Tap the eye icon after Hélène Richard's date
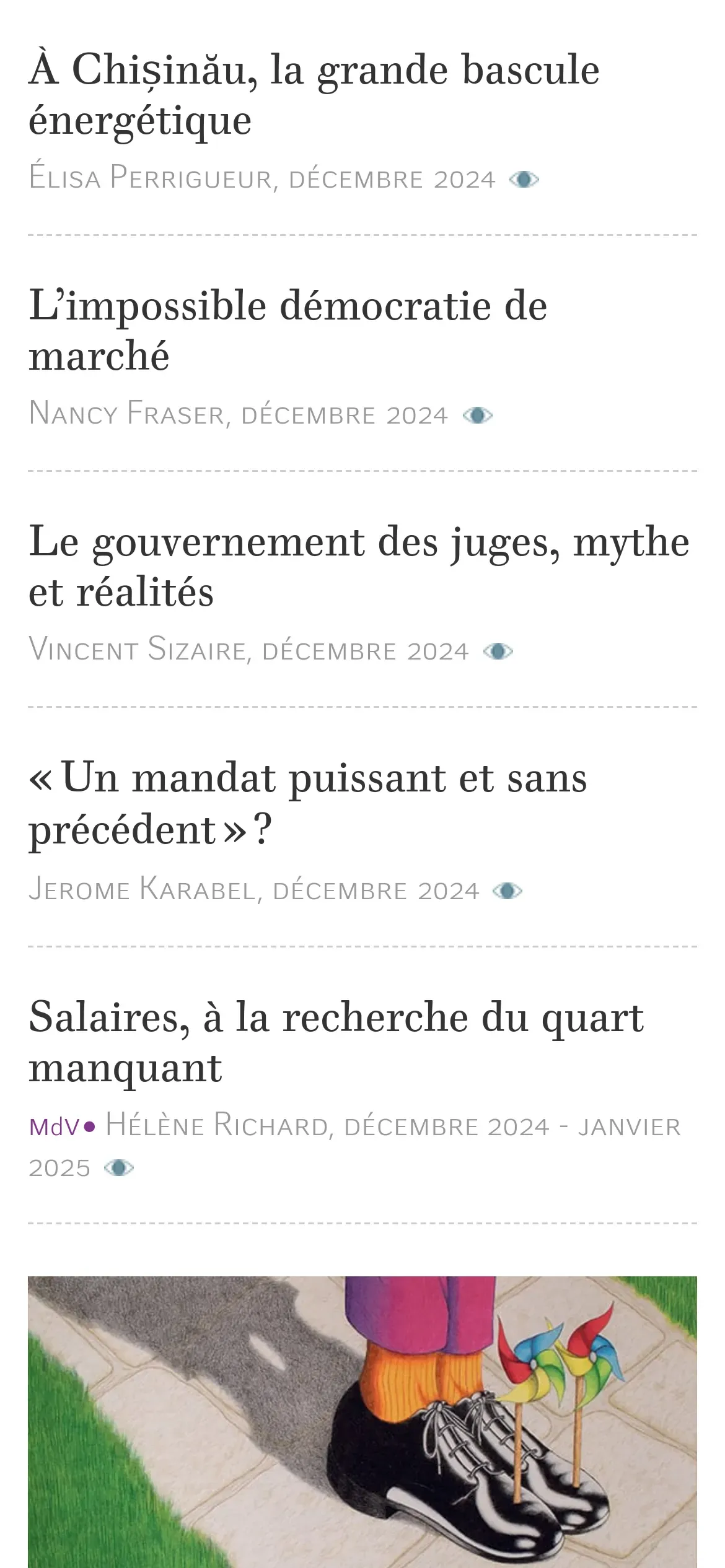 click(119, 1169)
